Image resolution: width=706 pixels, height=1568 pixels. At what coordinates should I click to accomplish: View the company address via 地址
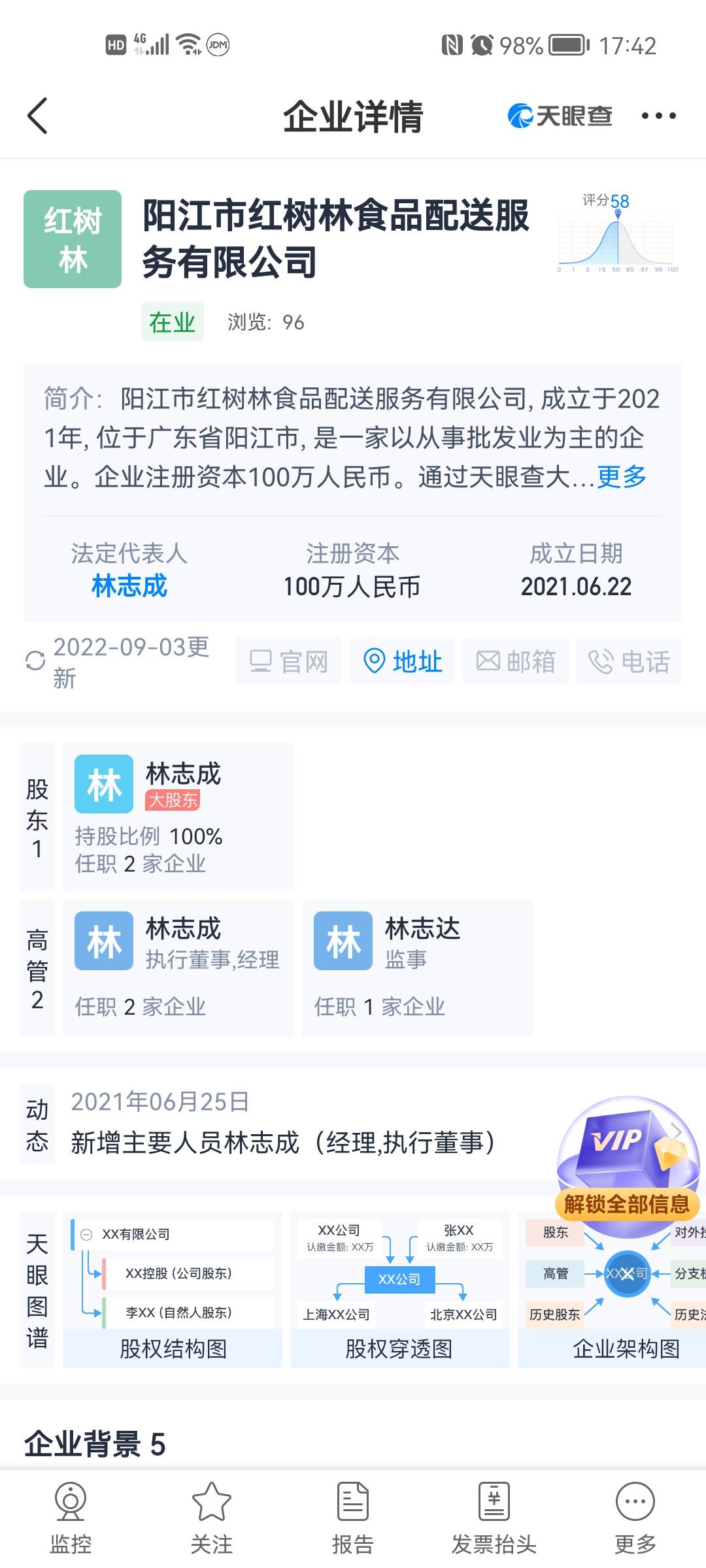(x=402, y=661)
